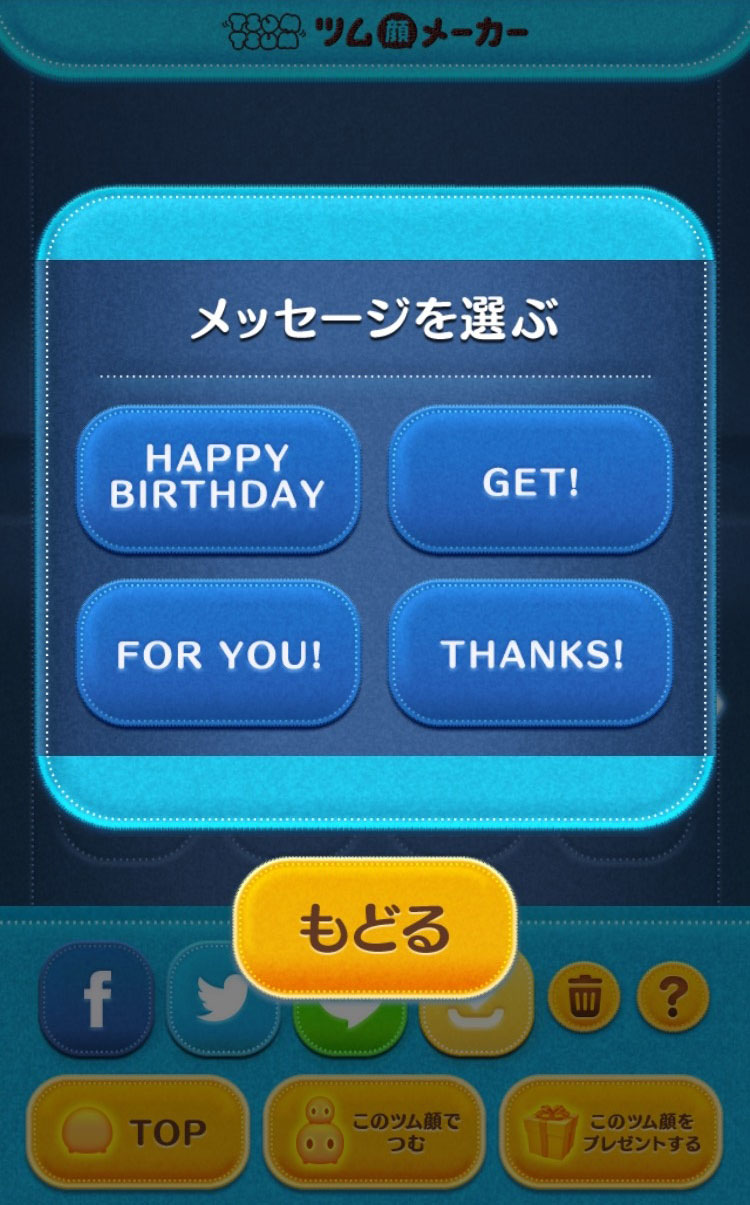Choose the GET! message

tap(530, 481)
